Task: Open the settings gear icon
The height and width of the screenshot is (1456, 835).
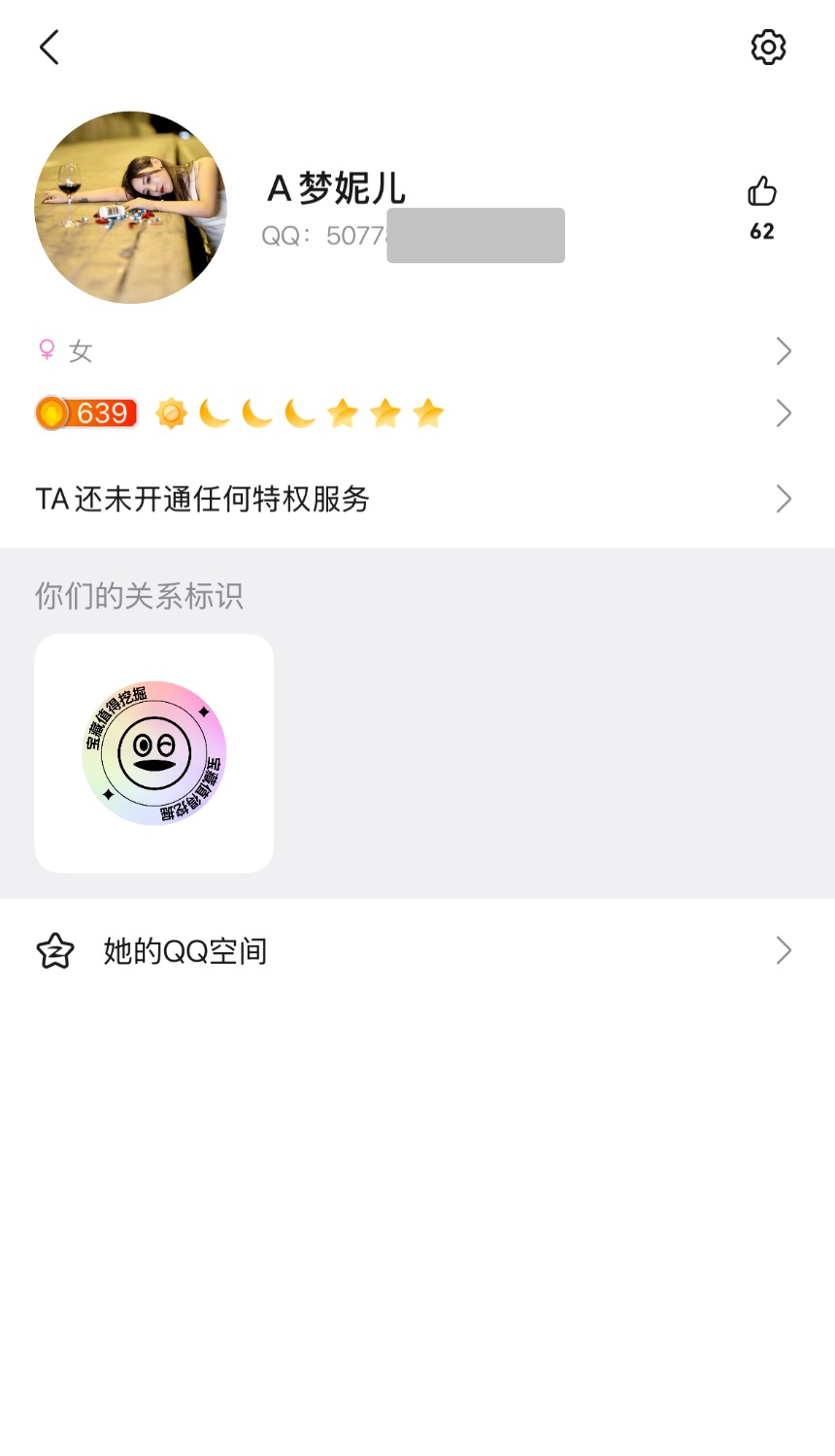Action: [x=768, y=47]
